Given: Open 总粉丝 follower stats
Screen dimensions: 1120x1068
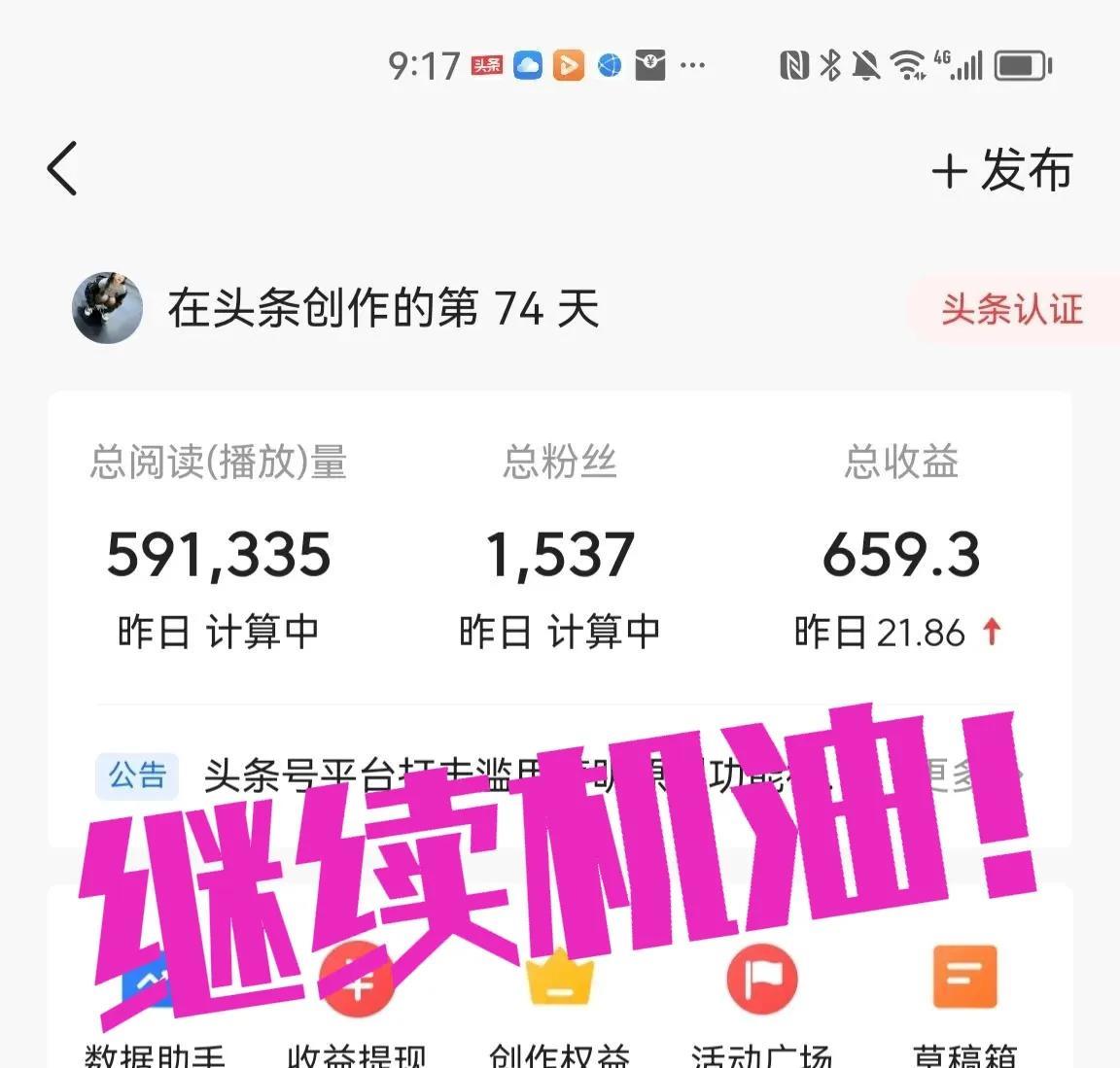Looking at the screenshot, I should point(560,553).
